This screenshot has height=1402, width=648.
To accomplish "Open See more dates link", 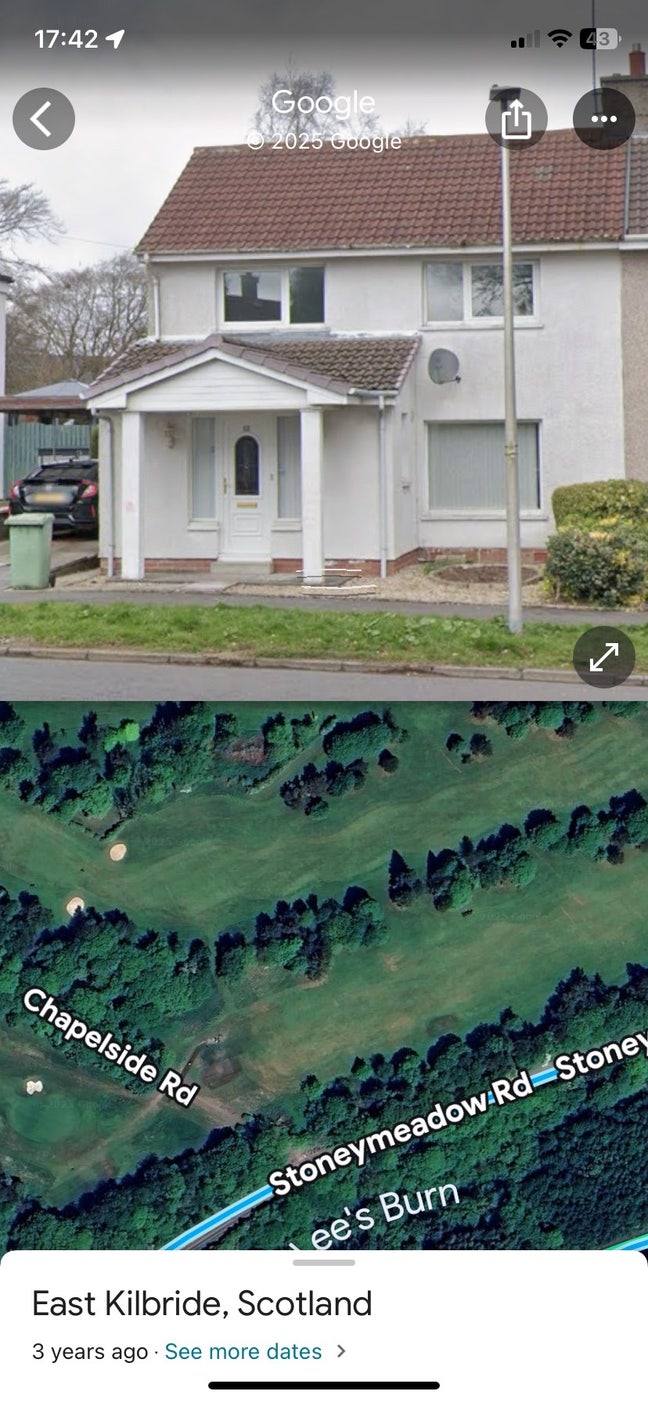I will 243,1351.
